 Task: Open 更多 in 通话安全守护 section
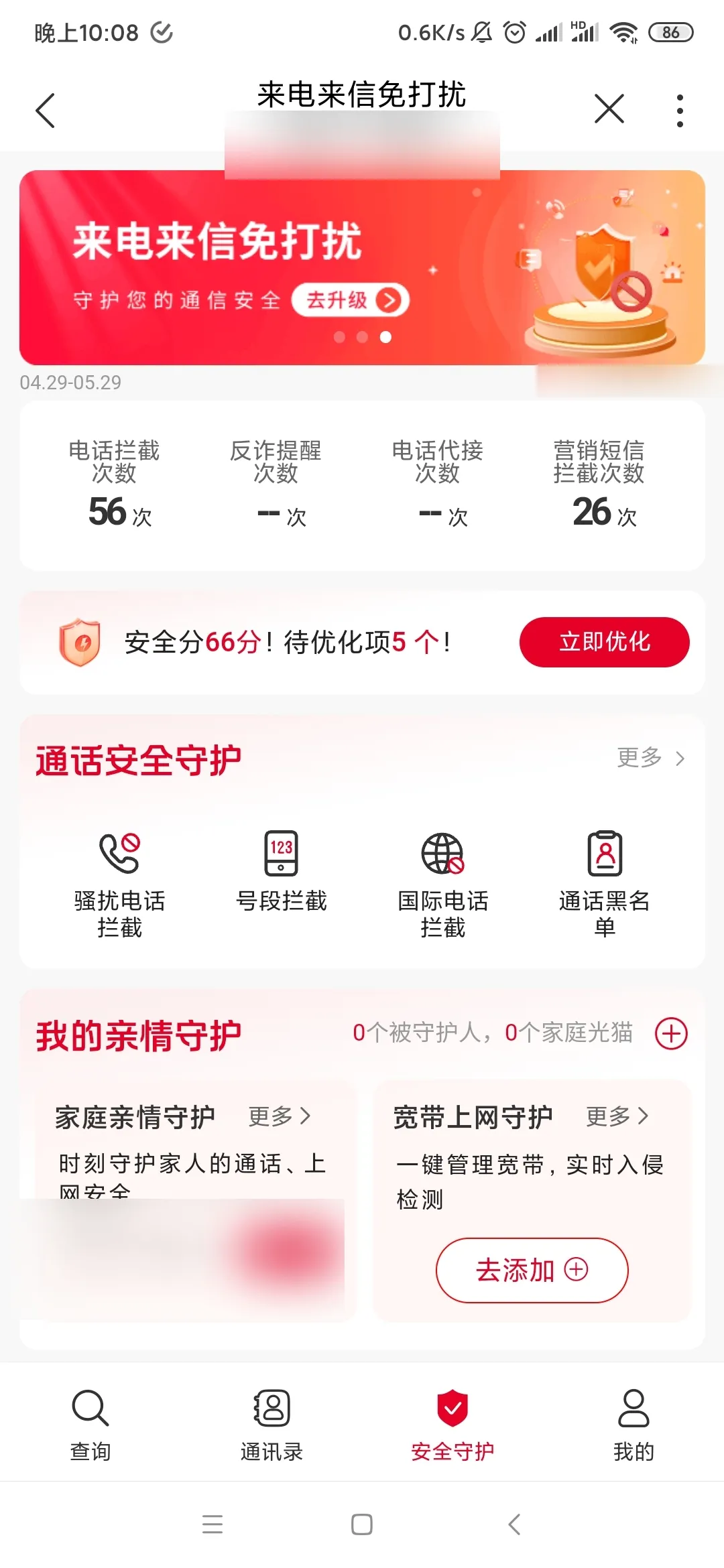(x=650, y=758)
